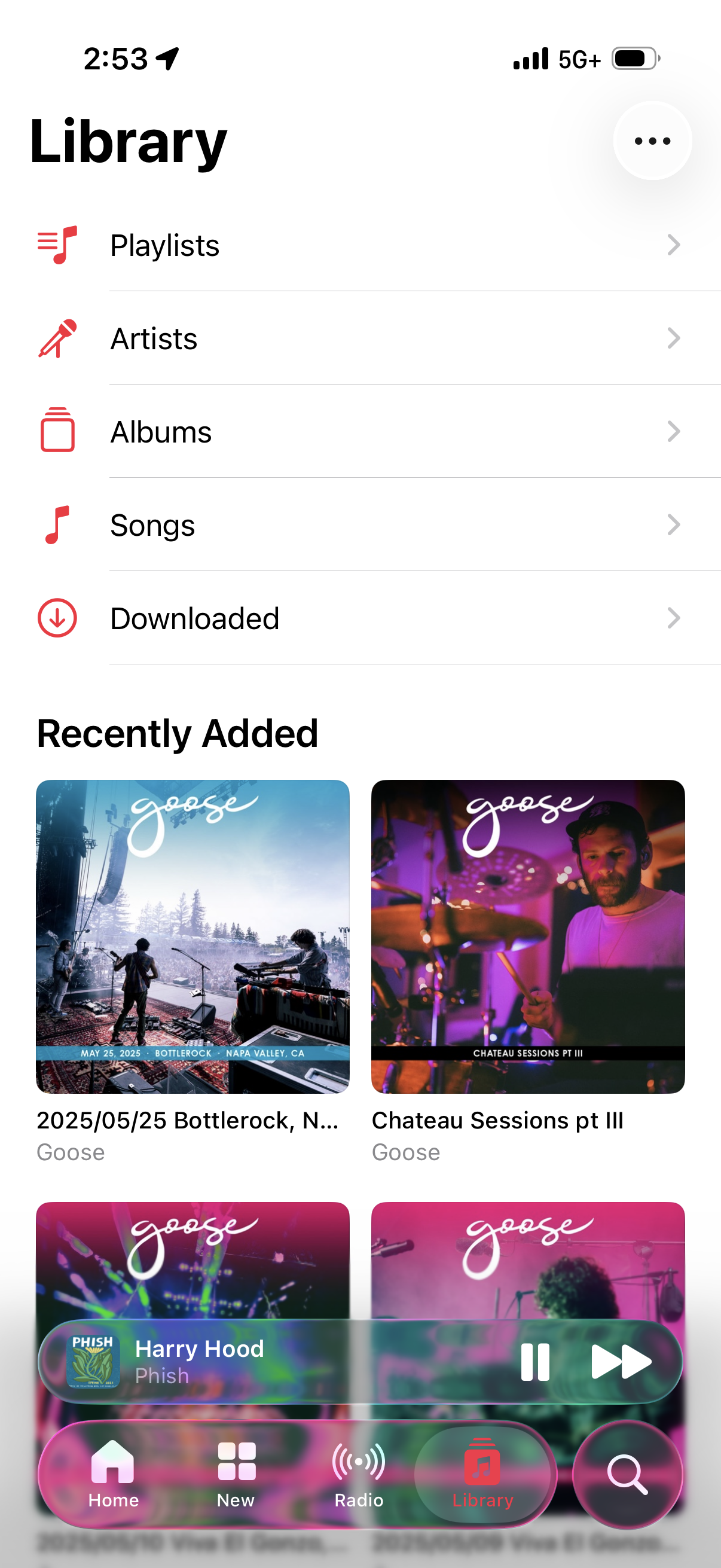The image size is (721, 1568).
Task: Open Downloaded music
Action: 360,618
